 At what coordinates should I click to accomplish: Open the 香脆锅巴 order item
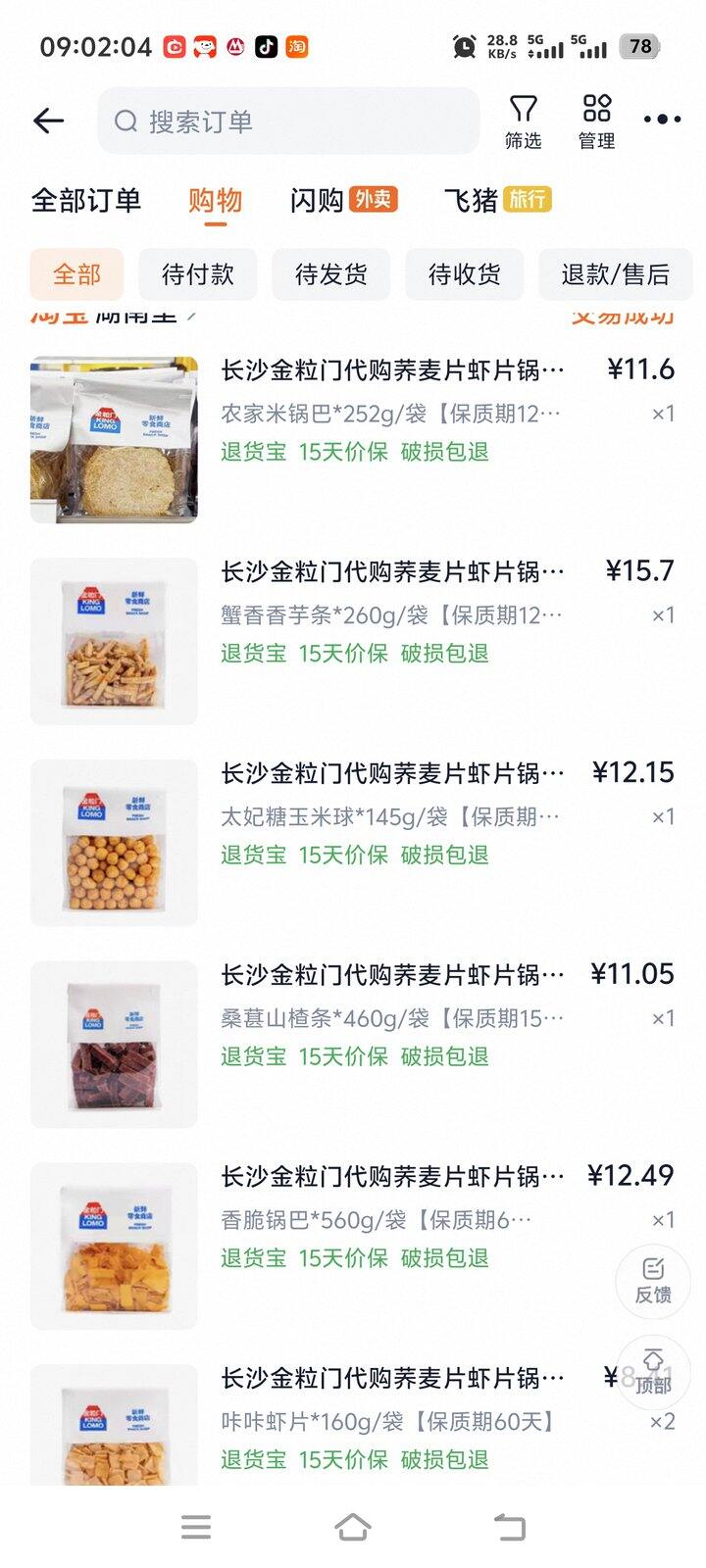(392, 1219)
